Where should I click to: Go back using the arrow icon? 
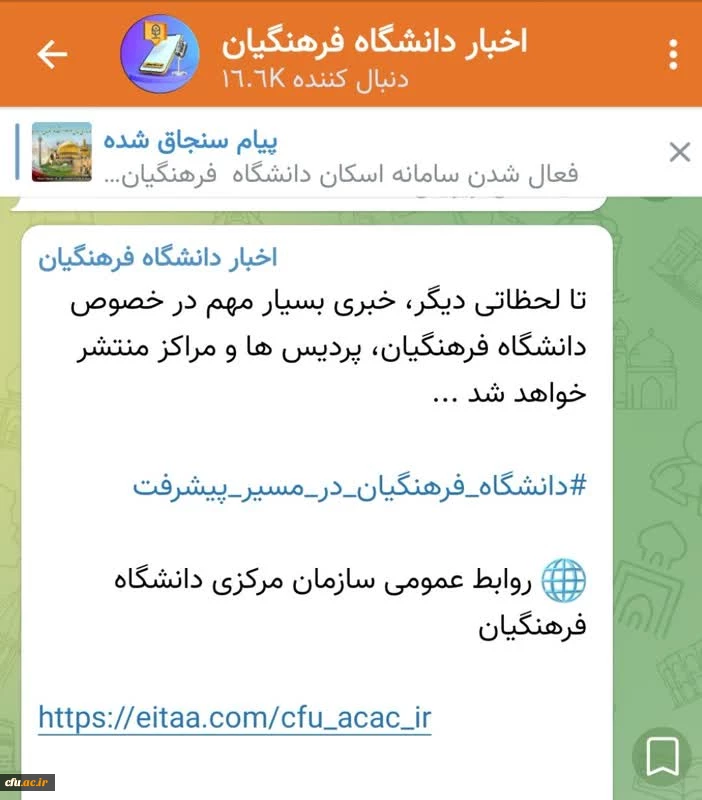51,53
